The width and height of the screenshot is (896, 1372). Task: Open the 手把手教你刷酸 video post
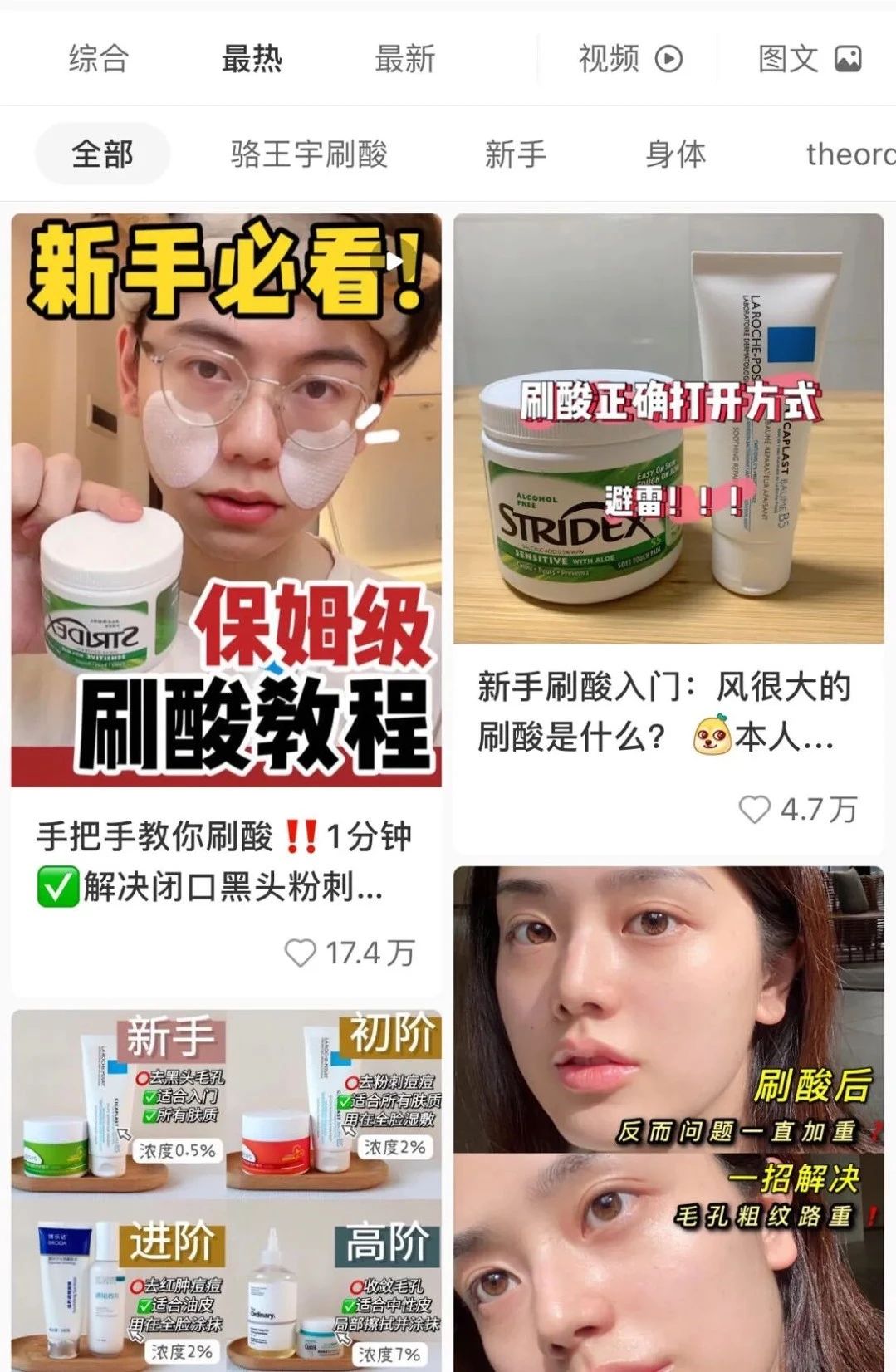[226, 500]
